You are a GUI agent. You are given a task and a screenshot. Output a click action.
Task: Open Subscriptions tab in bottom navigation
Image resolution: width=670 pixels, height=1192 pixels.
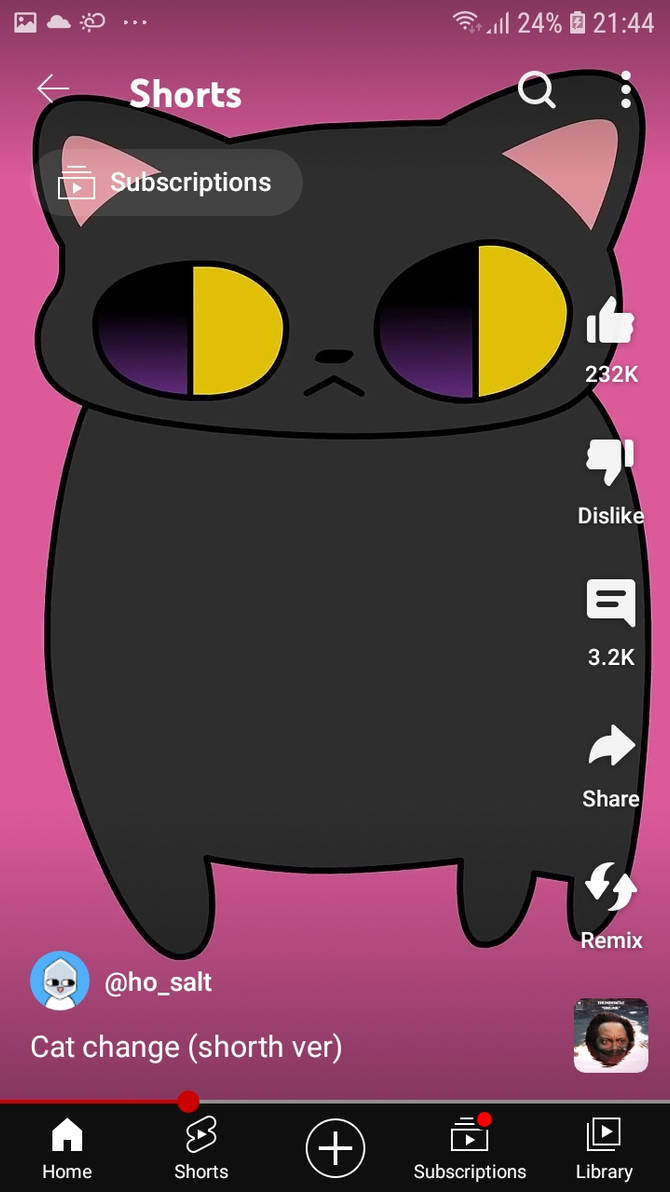pyautogui.click(x=469, y=1148)
